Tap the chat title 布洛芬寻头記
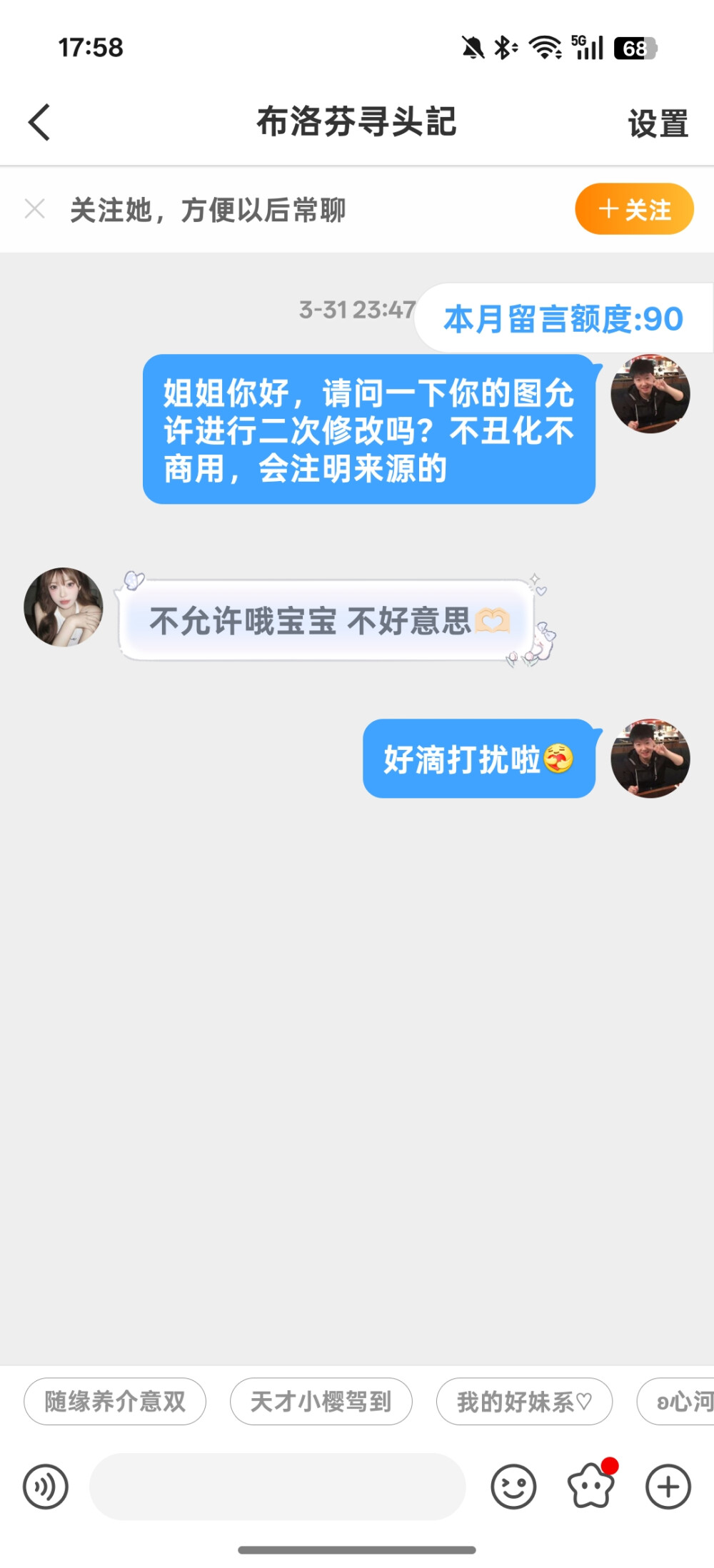Image resolution: width=714 pixels, height=1568 pixels. pos(357,122)
